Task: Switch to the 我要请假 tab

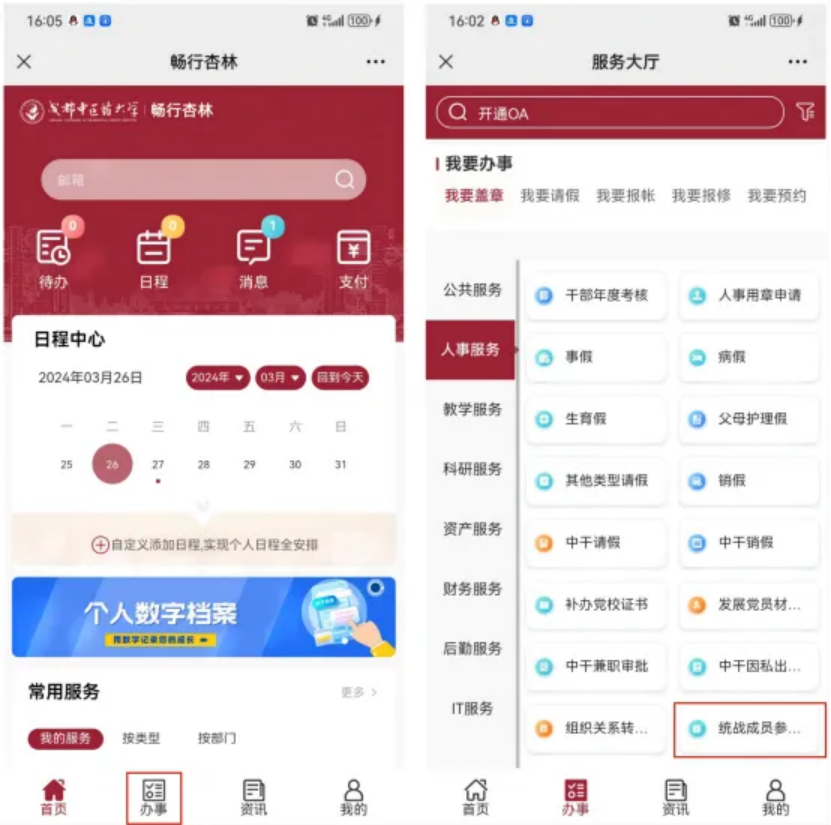Action: (x=550, y=196)
